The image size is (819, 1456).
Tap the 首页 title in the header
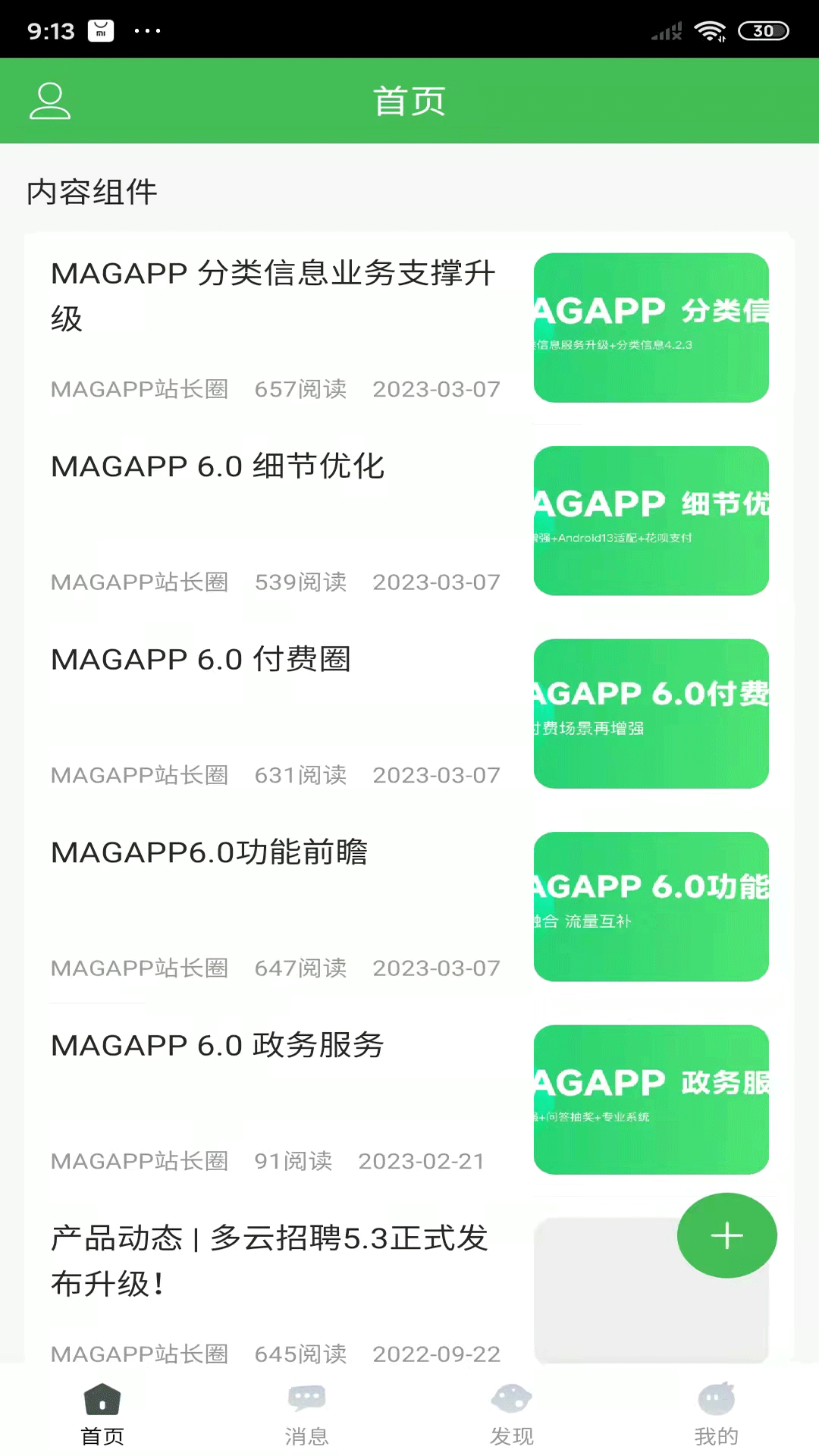[409, 100]
